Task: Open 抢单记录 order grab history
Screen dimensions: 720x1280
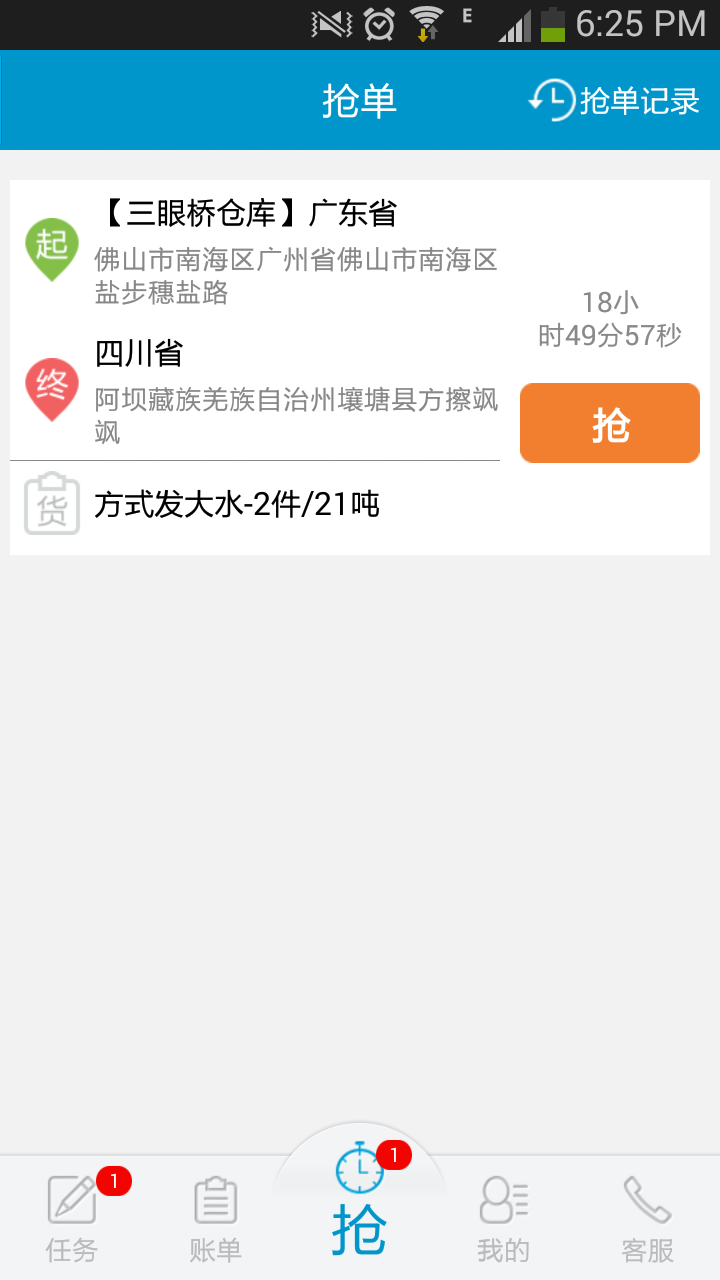Action: pos(614,100)
